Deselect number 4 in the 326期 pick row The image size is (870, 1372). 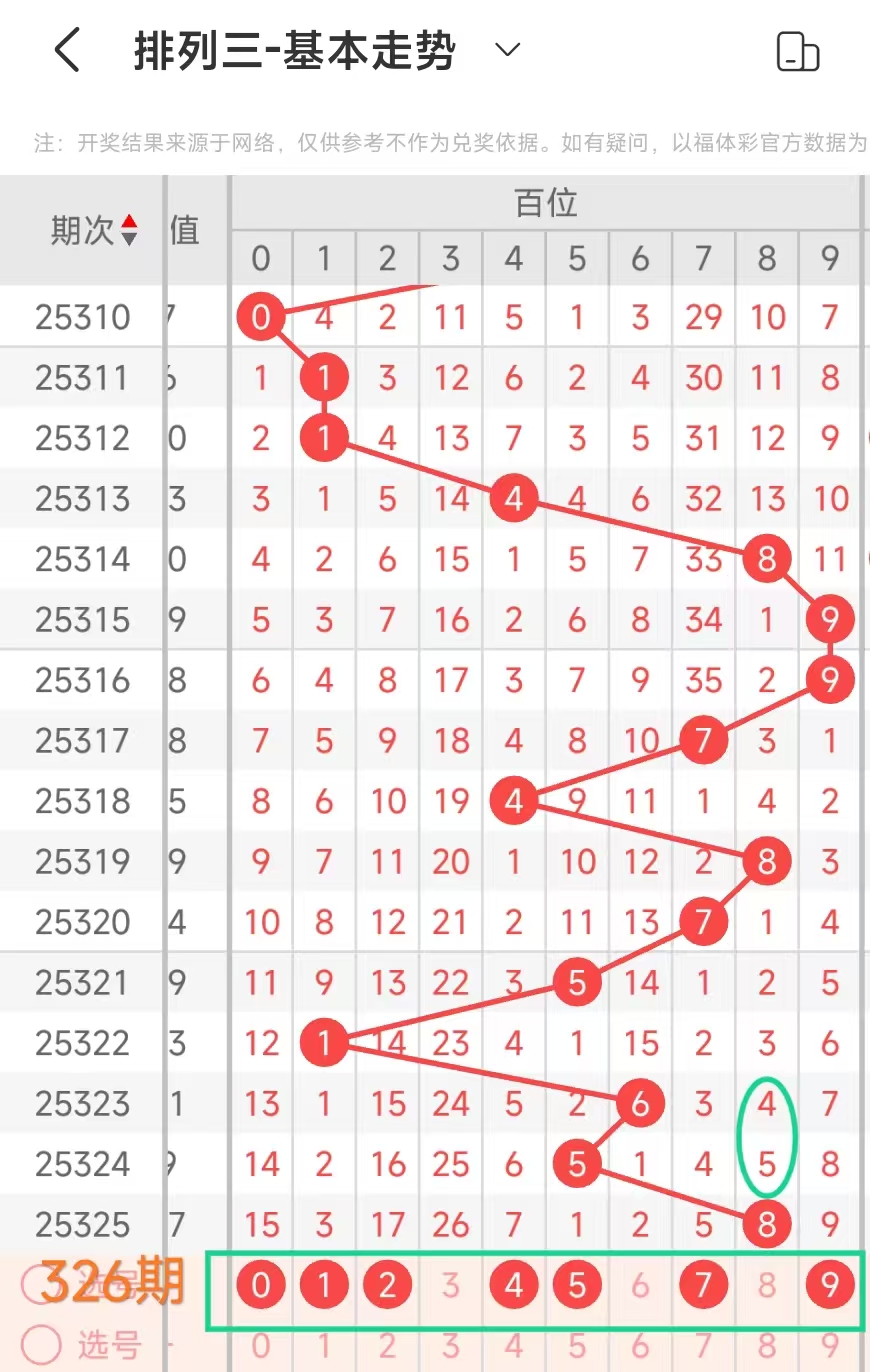click(514, 1285)
